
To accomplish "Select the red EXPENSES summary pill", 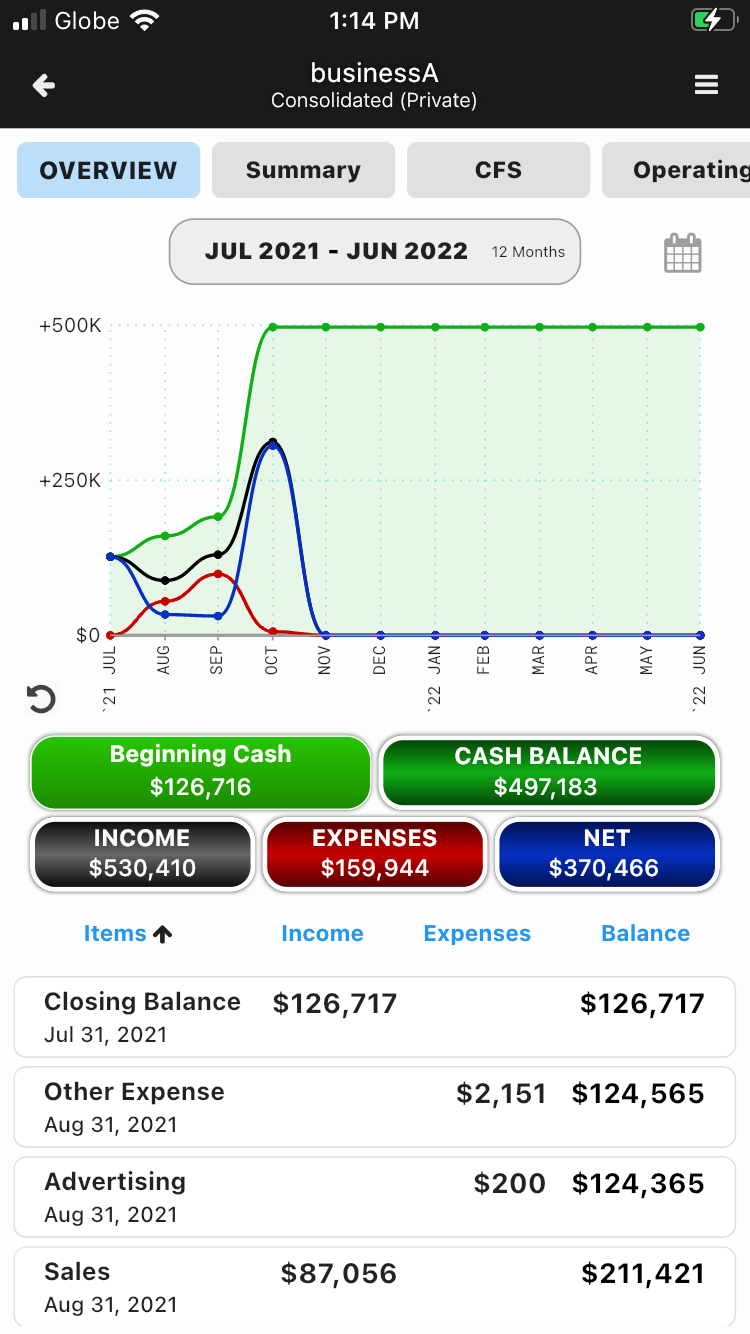I will (374, 854).
